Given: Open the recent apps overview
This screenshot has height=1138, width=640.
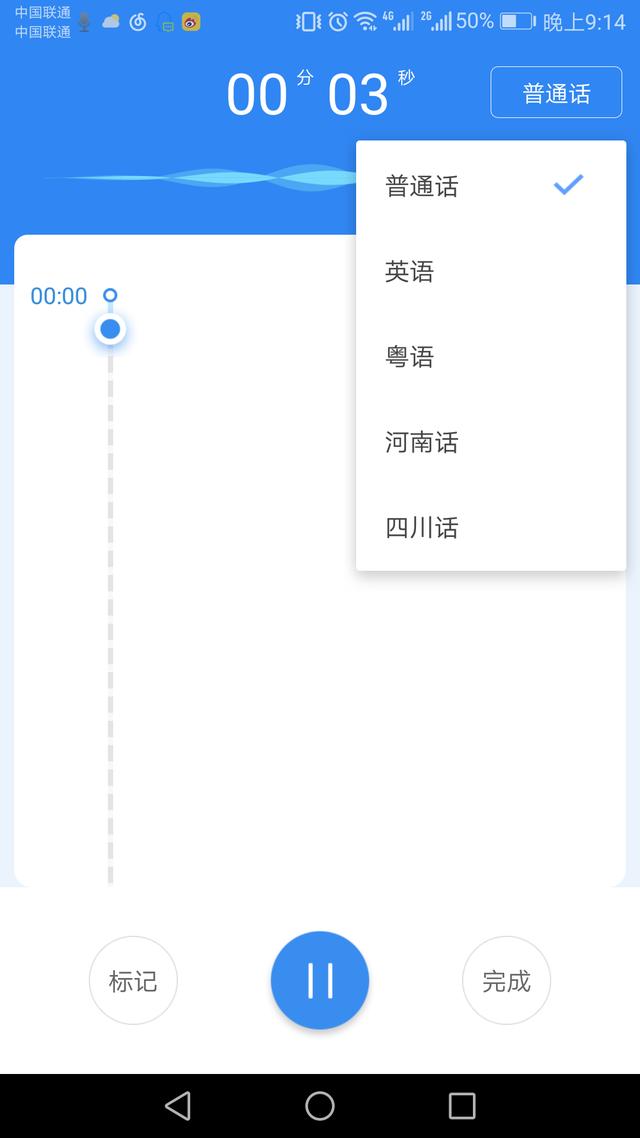Looking at the screenshot, I should [462, 1105].
